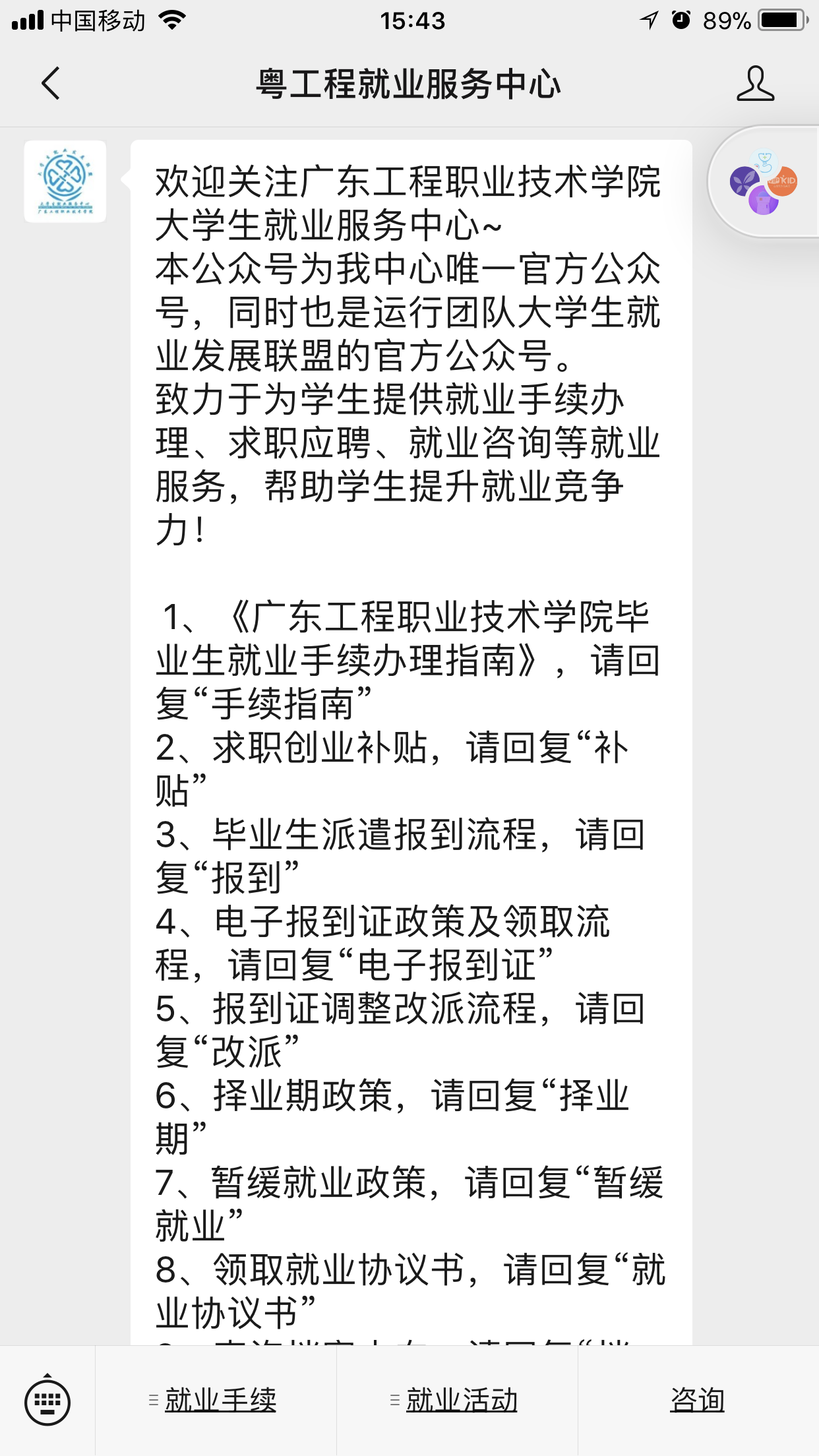
Task: Open the floating mini-program bubble
Action: (x=764, y=182)
